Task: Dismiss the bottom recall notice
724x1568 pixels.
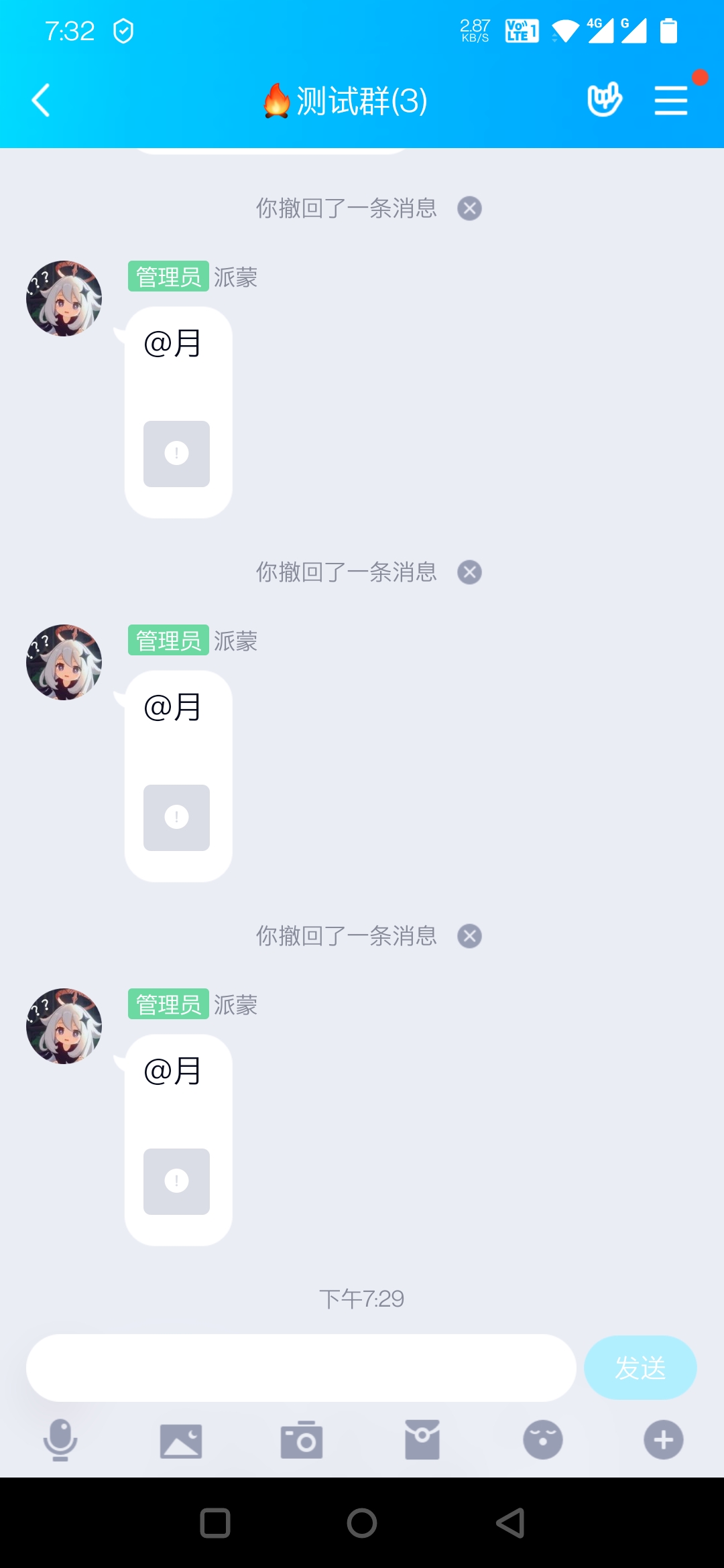Action: [469, 935]
